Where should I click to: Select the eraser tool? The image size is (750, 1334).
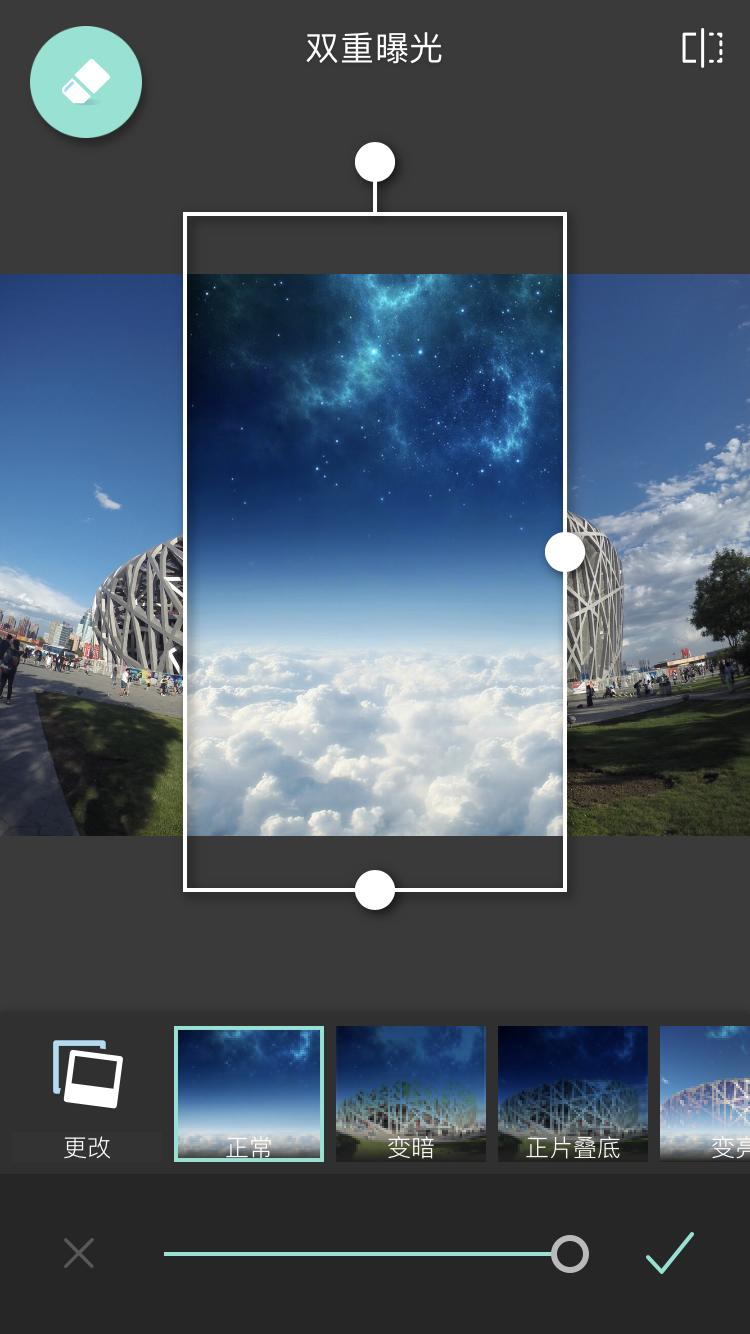point(86,82)
